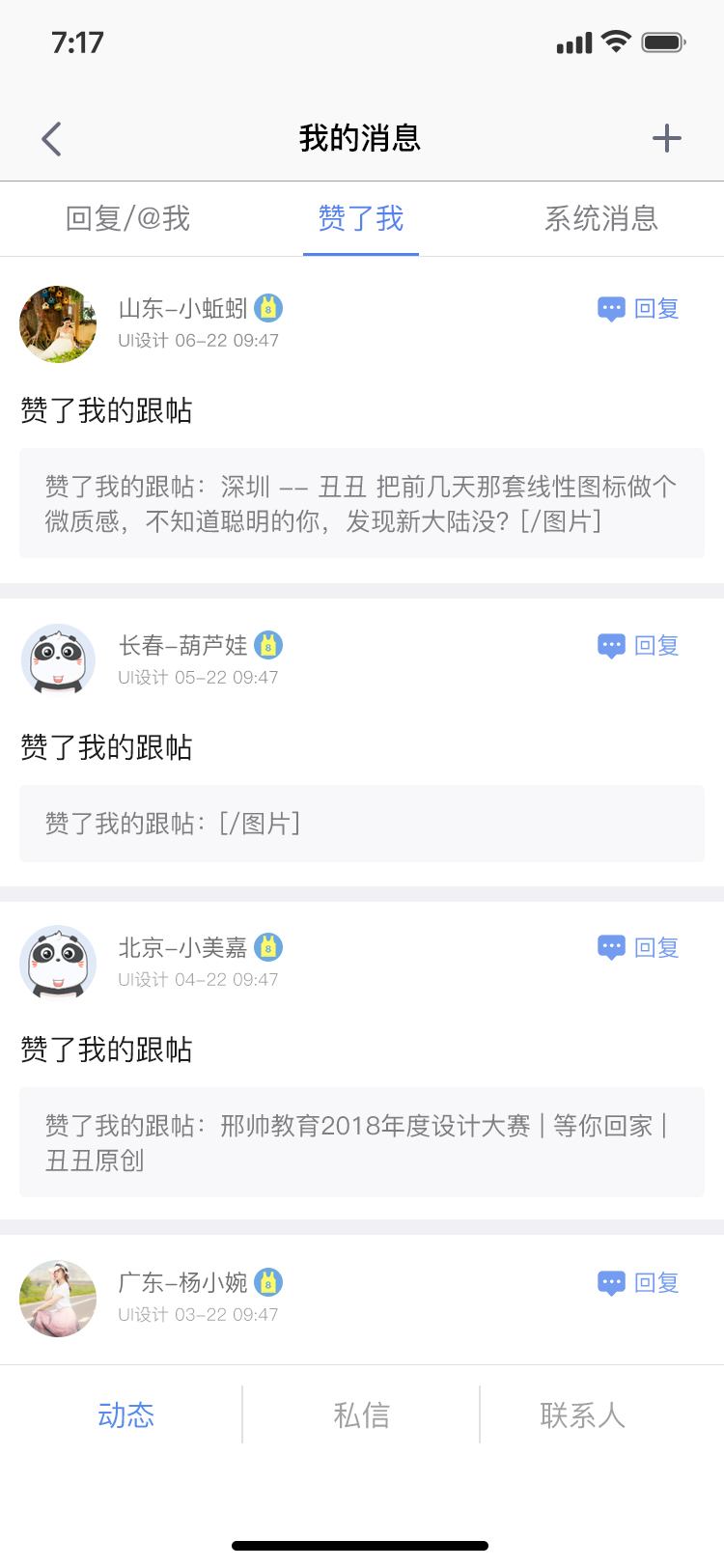Tap the plus icon in header
This screenshot has height=1568, width=724.
(666, 139)
